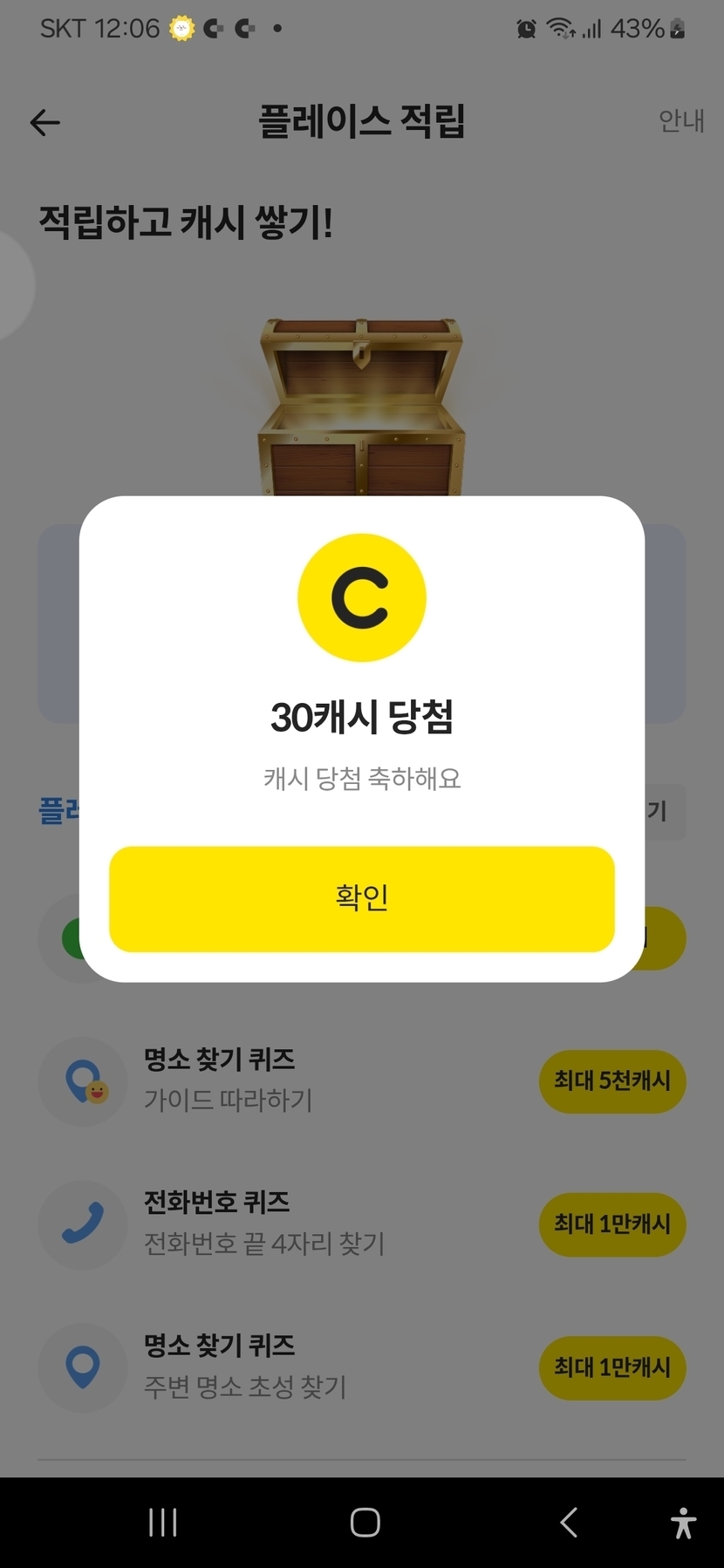
Task: Go to the system home screen
Action: [x=365, y=1523]
